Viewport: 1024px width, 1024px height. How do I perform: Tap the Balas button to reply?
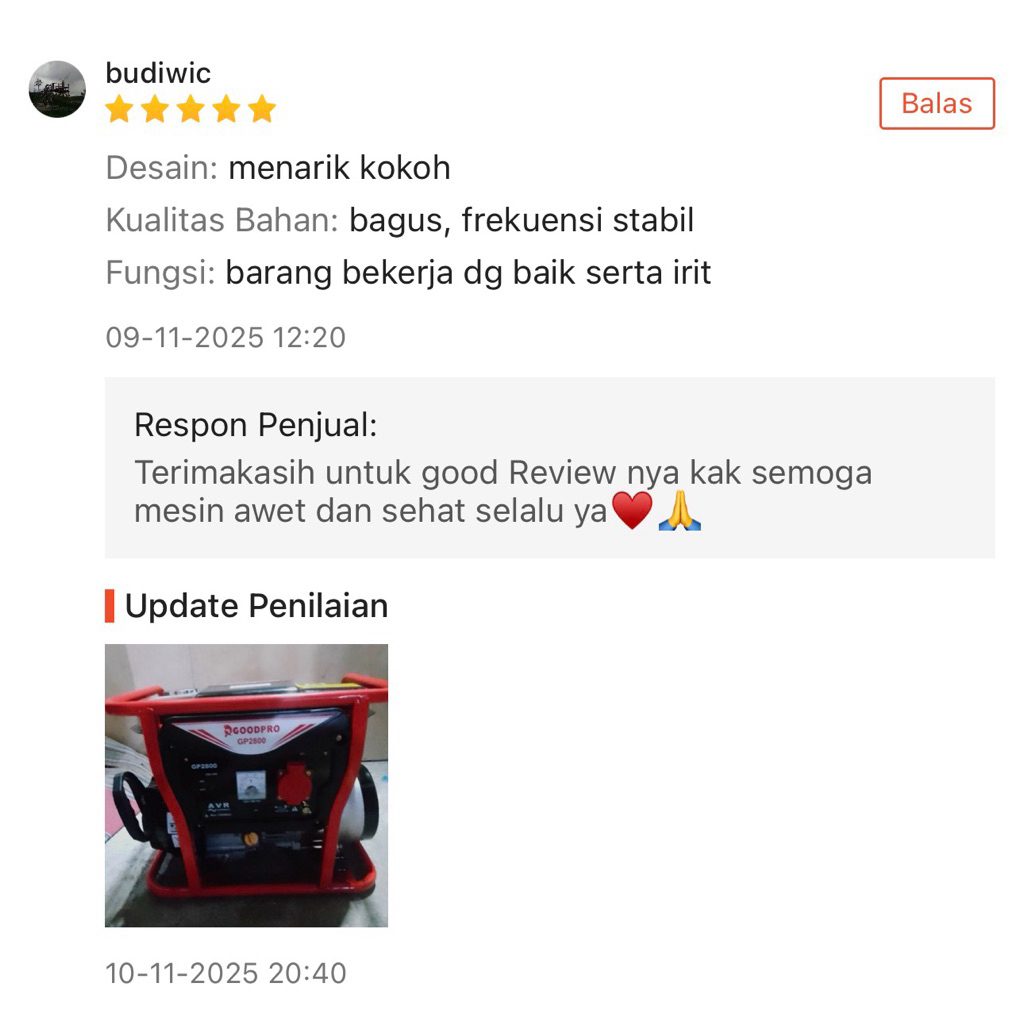point(936,103)
